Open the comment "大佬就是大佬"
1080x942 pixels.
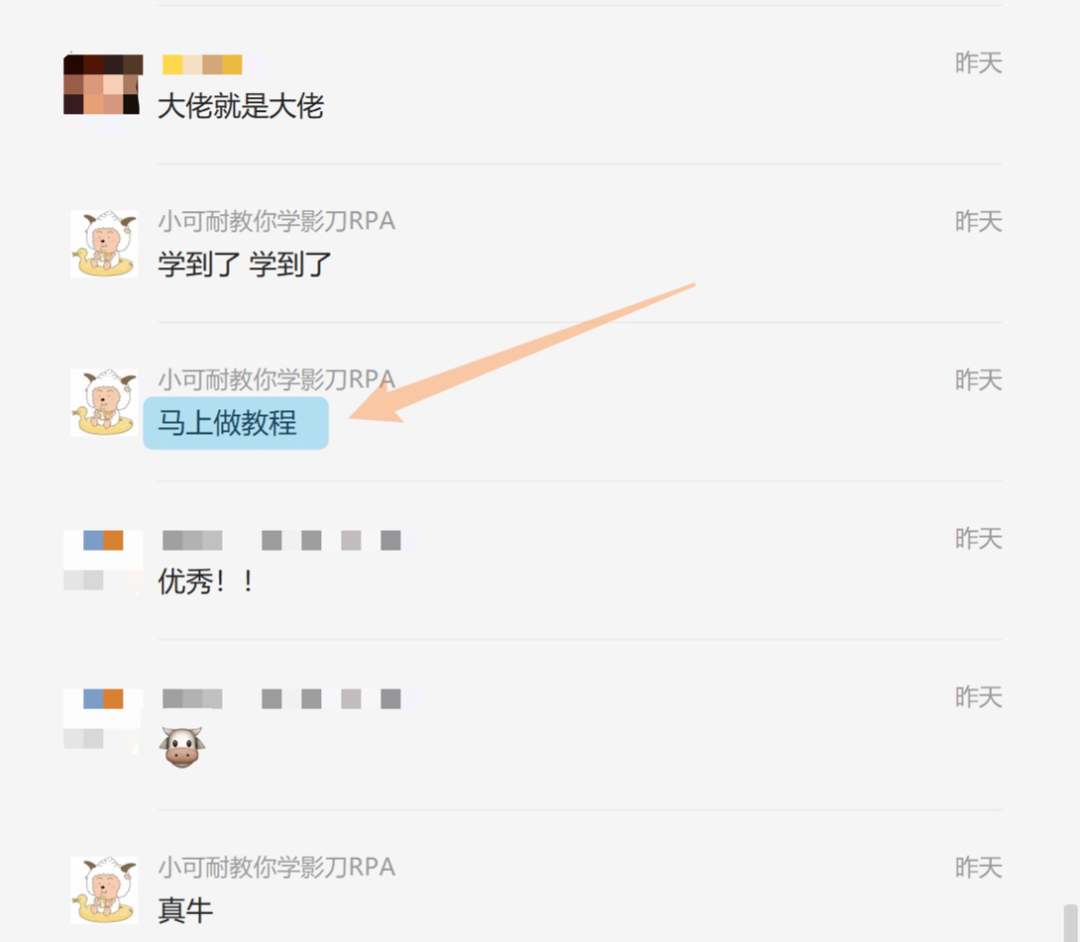[x=241, y=106]
